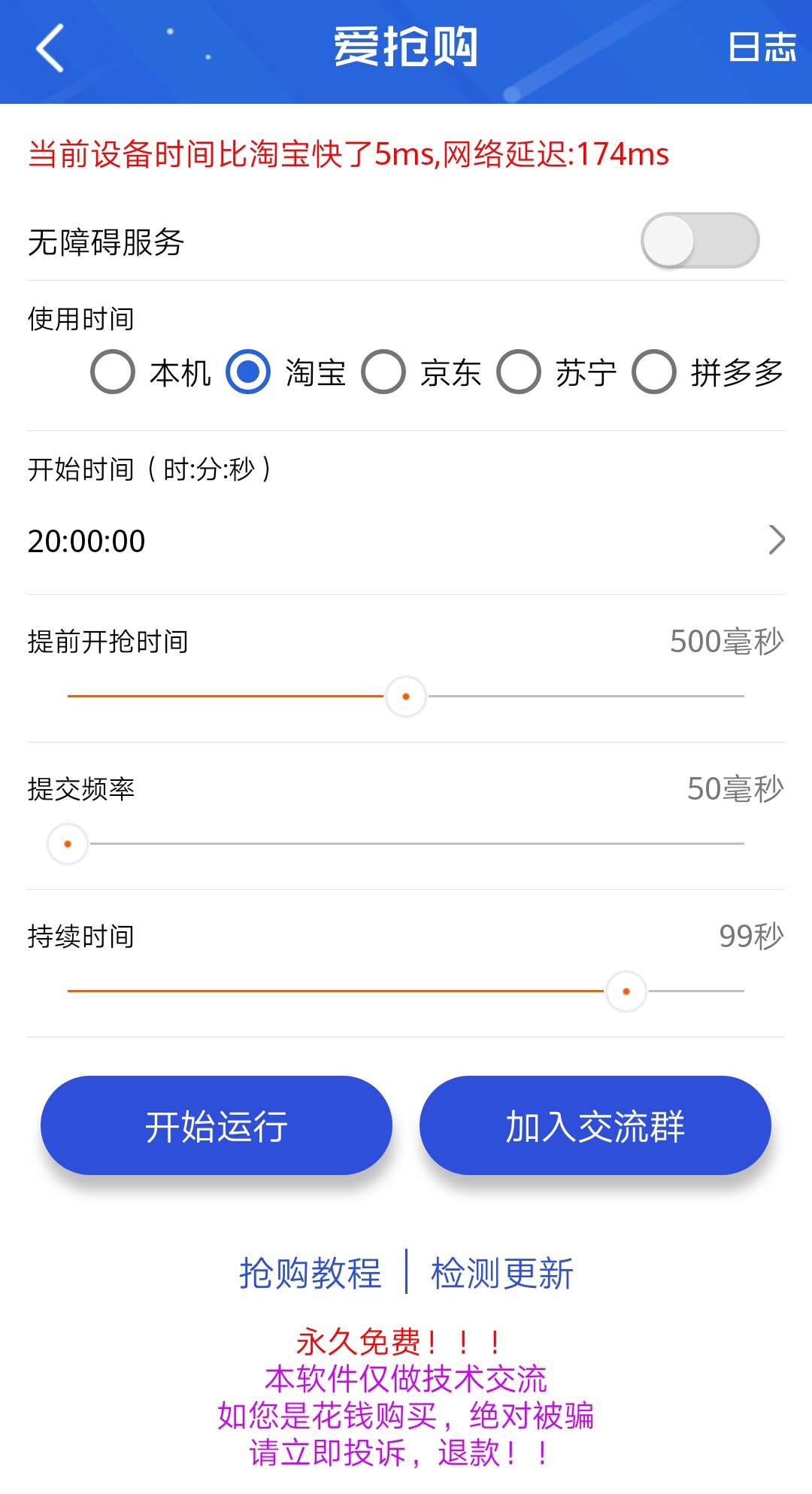Tap the back arrow in the title bar

[x=48, y=47]
